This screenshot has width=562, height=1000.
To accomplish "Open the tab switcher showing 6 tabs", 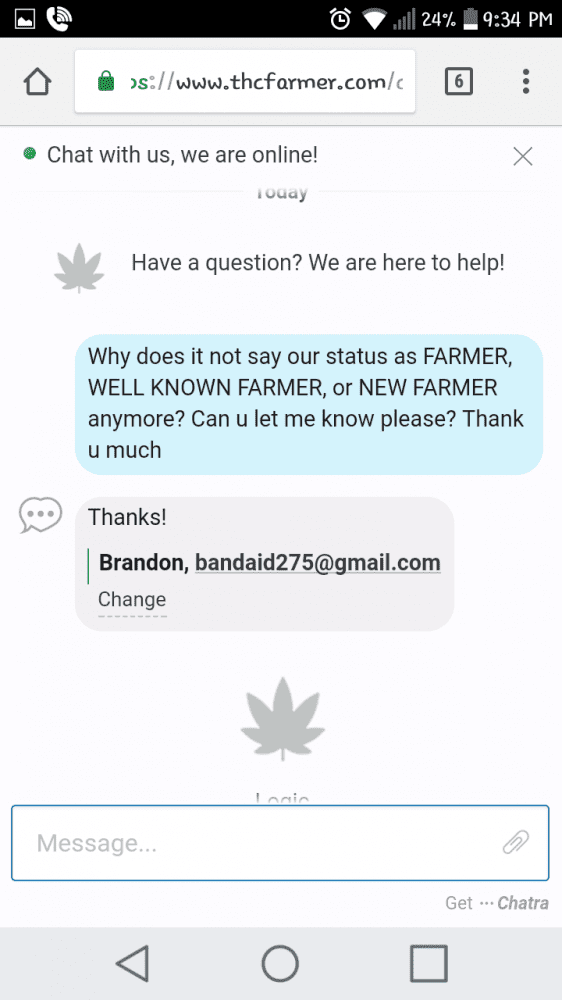I will click(459, 82).
